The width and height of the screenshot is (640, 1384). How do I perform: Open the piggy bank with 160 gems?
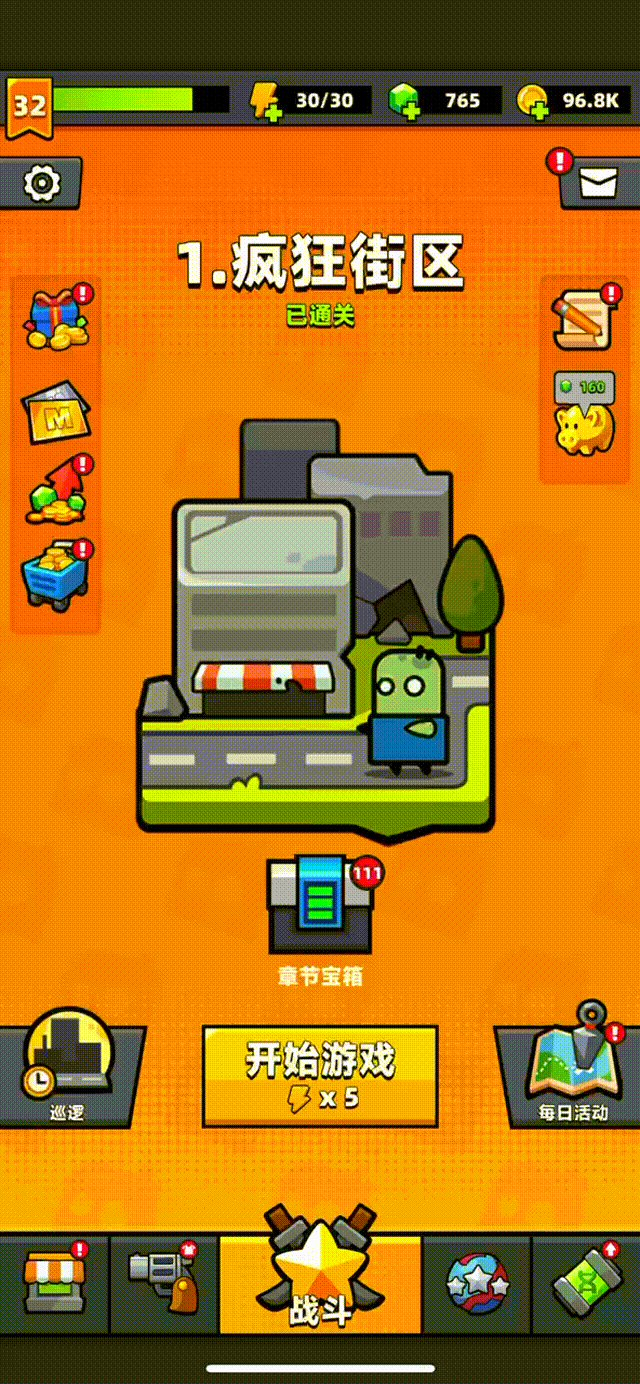pos(584,420)
